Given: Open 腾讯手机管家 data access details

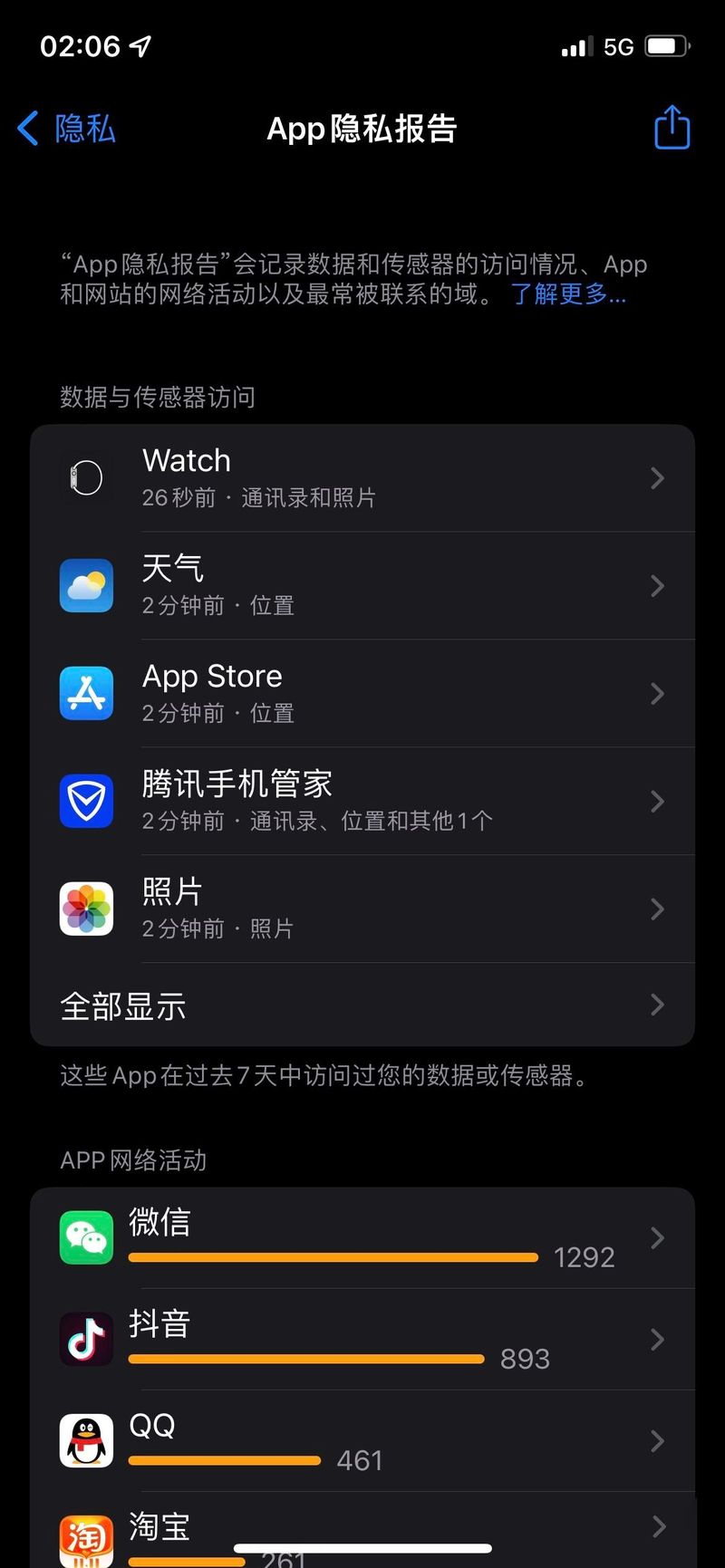Looking at the screenshot, I should pyautogui.click(x=362, y=801).
